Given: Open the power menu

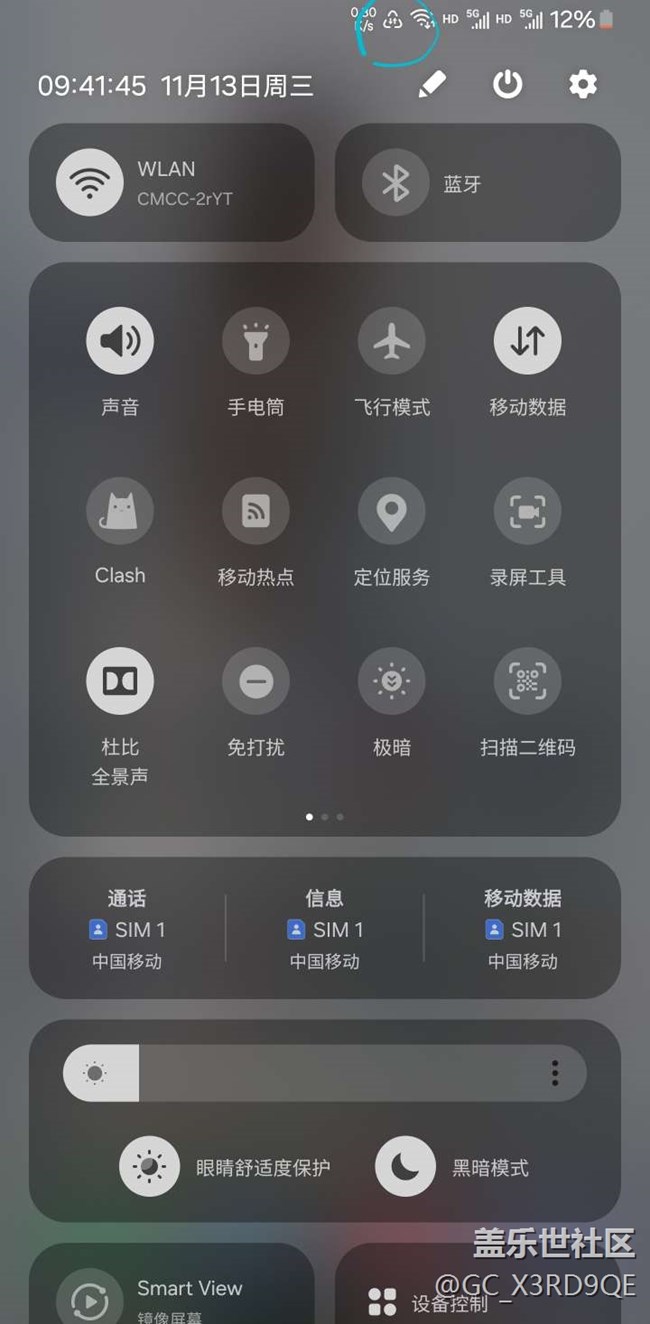Looking at the screenshot, I should [x=507, y=85].
